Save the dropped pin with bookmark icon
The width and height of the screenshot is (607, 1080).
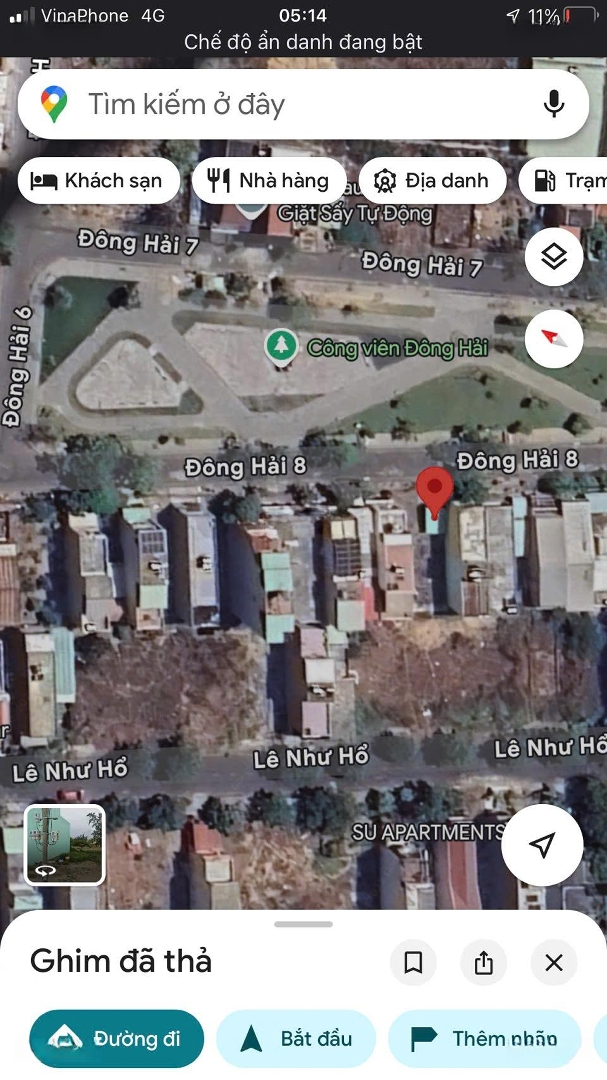pos(413,963)
